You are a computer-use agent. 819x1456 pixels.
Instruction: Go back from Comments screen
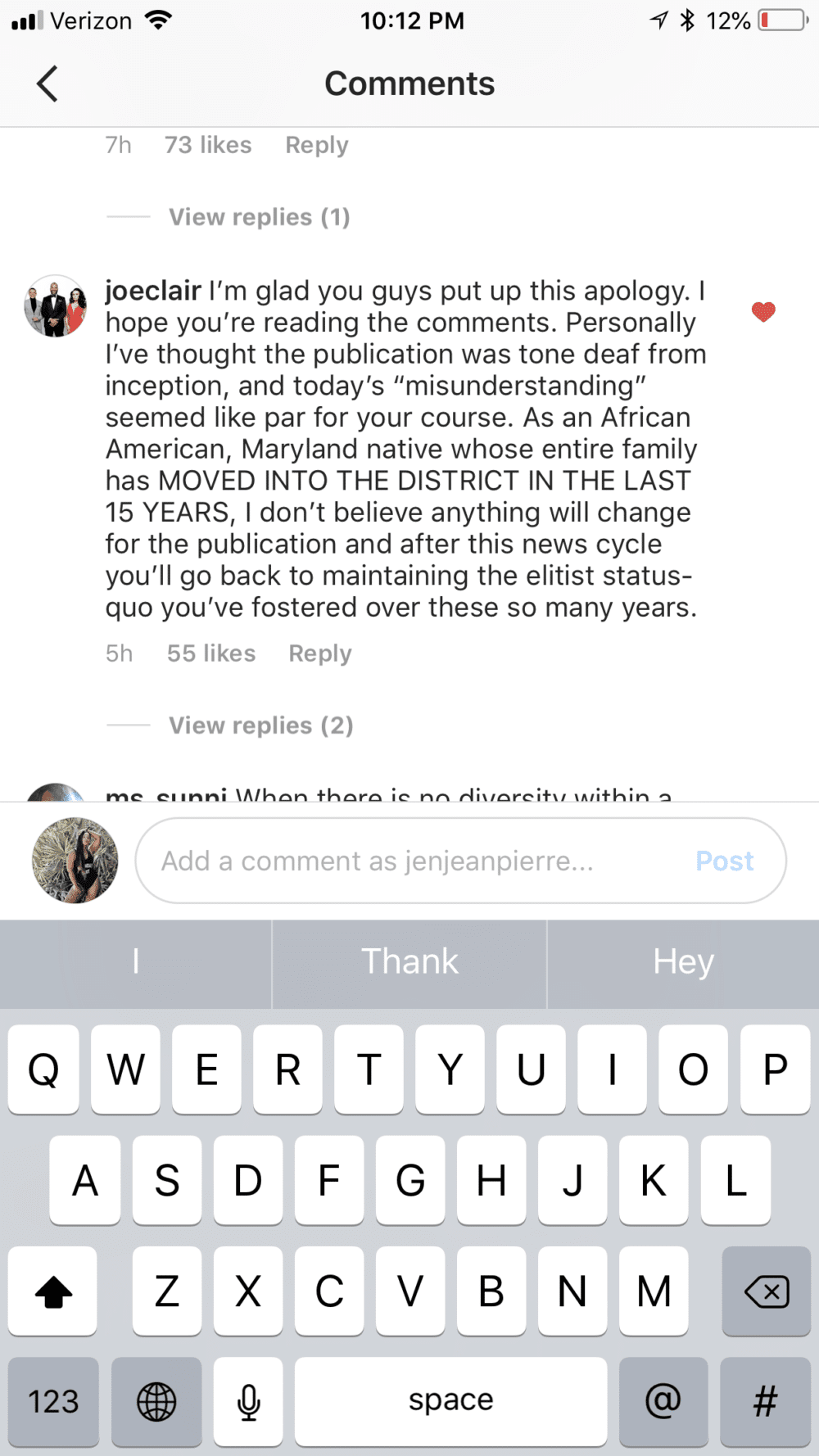tap(48, 84)
